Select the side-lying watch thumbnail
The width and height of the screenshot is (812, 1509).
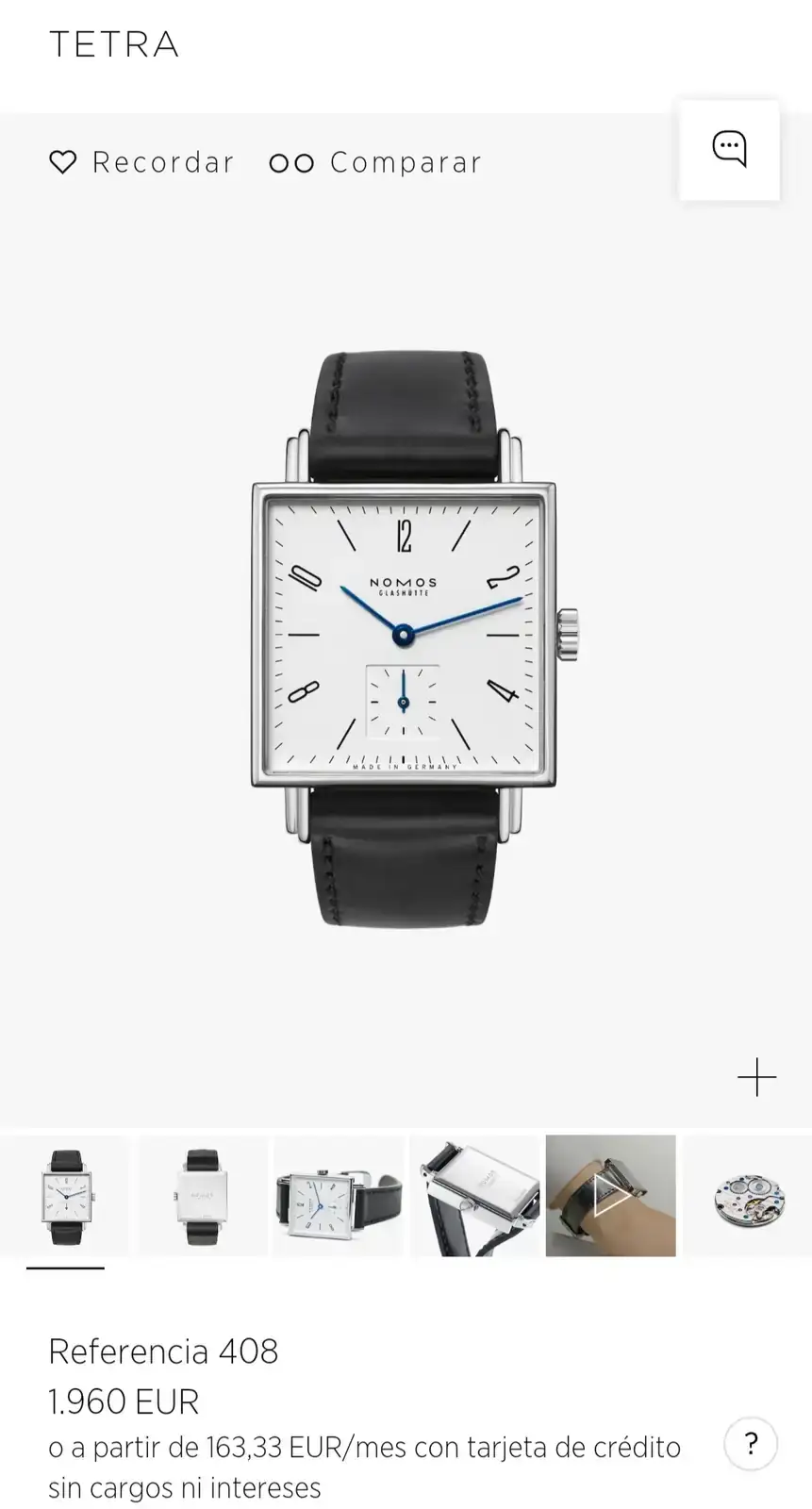(x=339, y=1196)
